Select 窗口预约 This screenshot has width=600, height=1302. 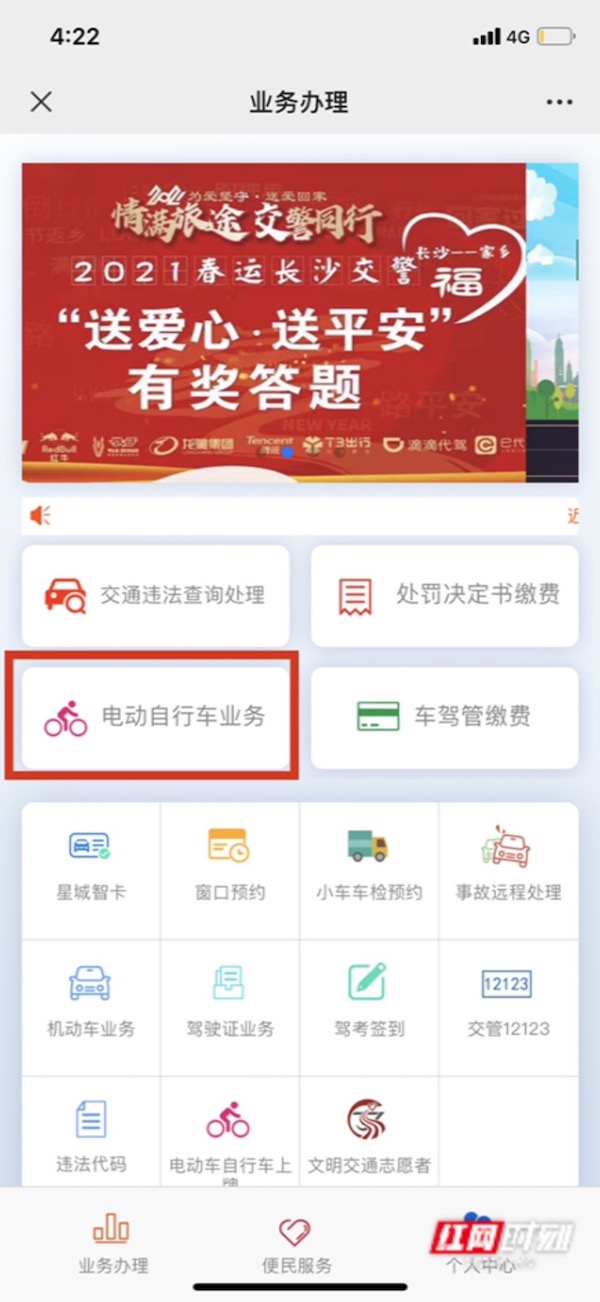pyautogui.click(x=230, y=866)
